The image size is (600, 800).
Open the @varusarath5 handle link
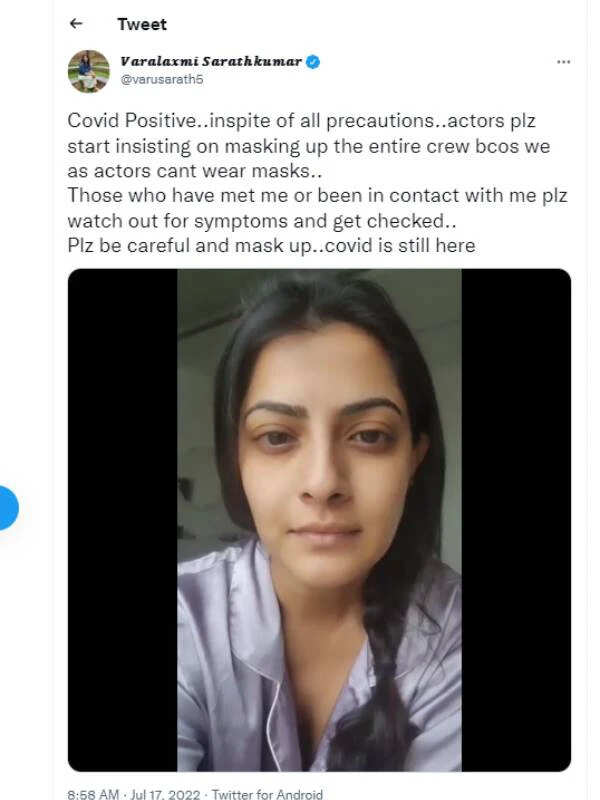[155, 80]
